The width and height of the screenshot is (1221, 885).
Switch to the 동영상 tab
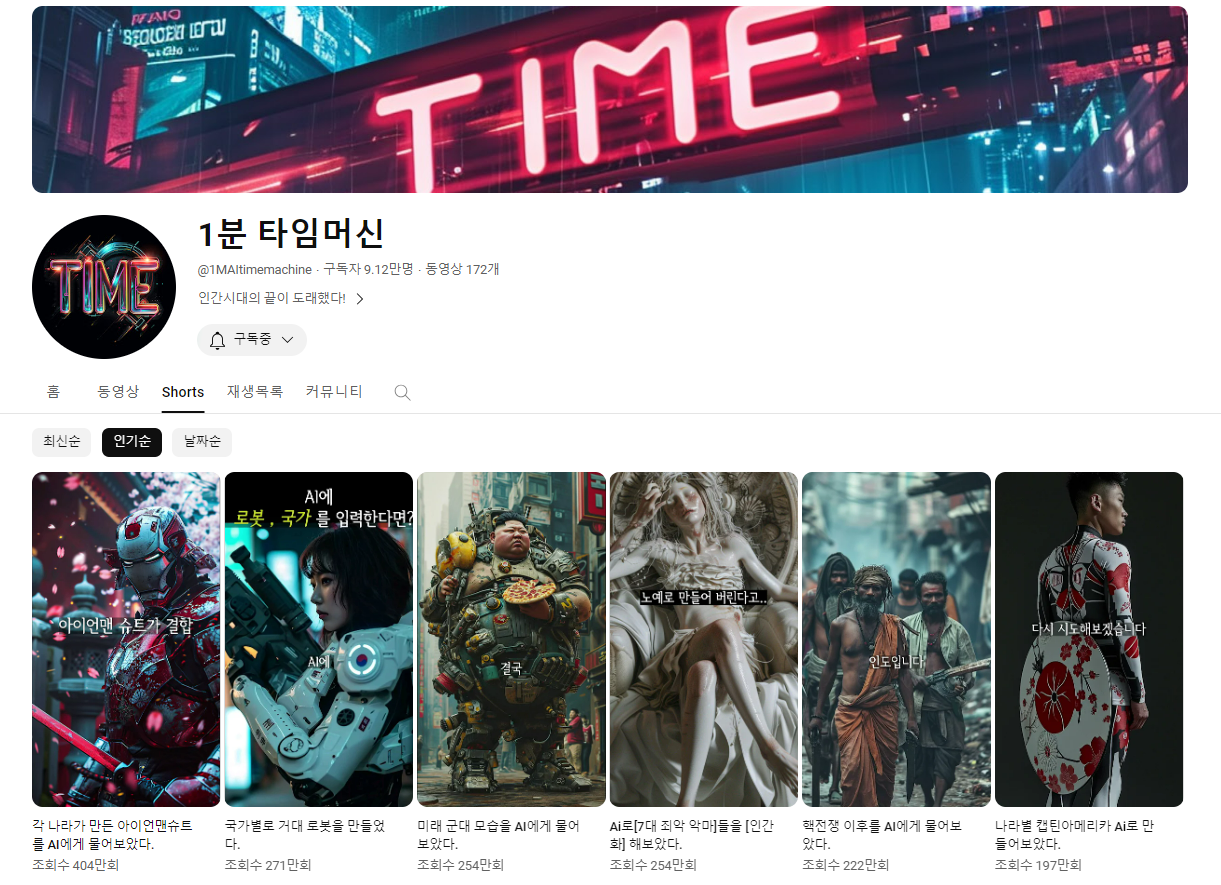118,392
